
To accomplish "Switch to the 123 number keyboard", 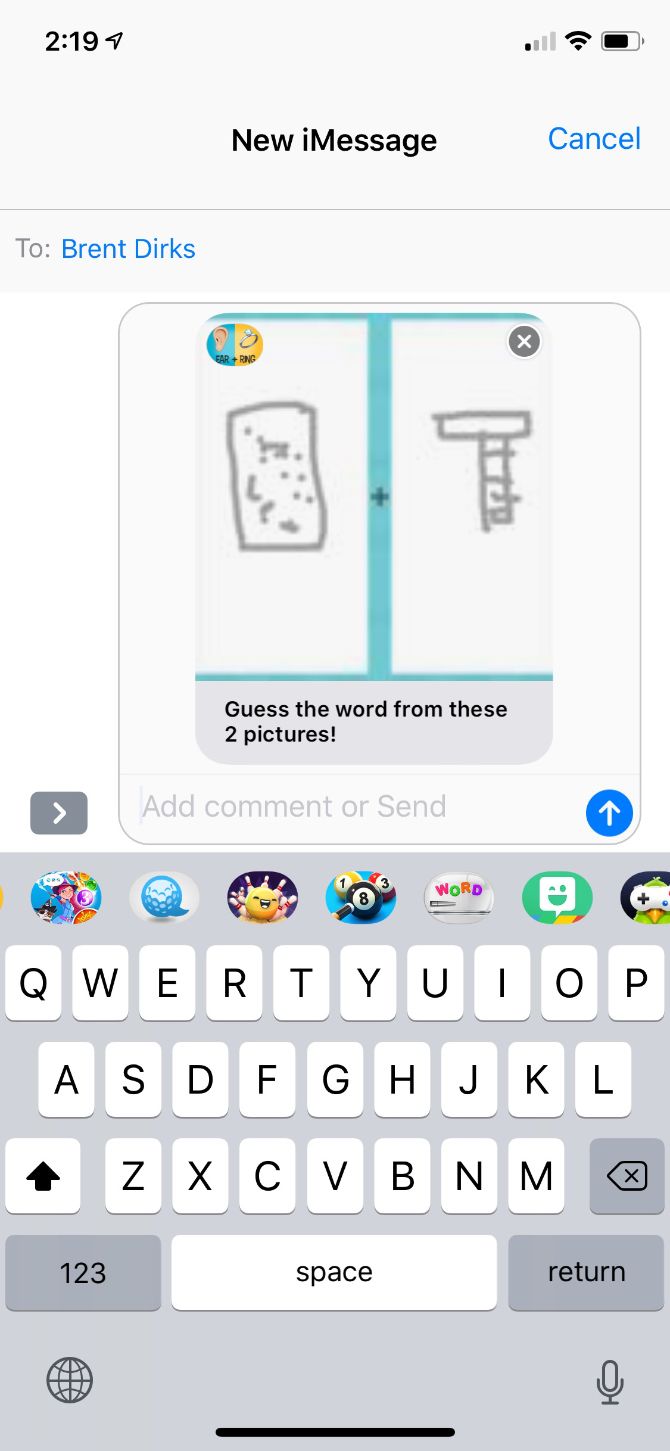I will (x=83, y=1272).
